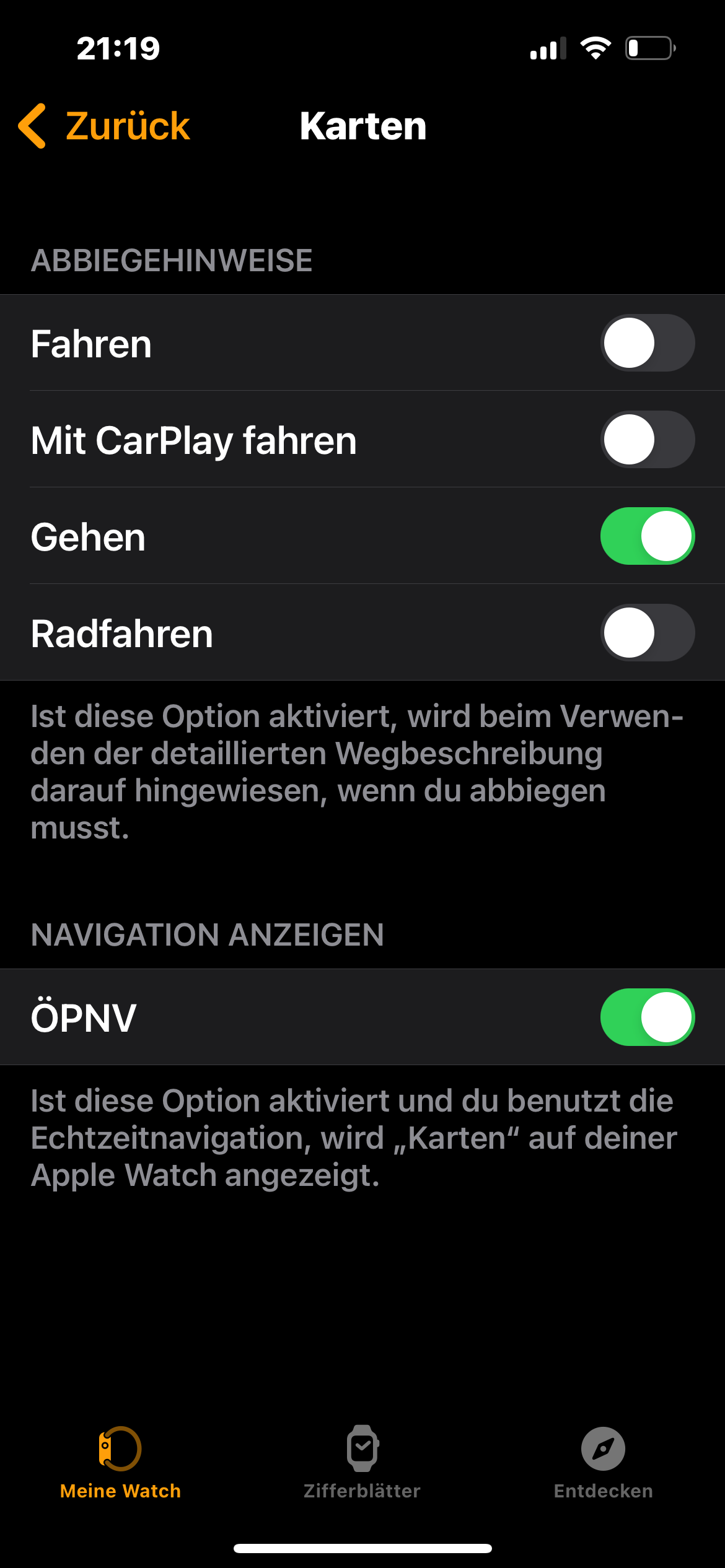
Task: Open the Meine Watch tab
Action: (x=120, y=1464)
